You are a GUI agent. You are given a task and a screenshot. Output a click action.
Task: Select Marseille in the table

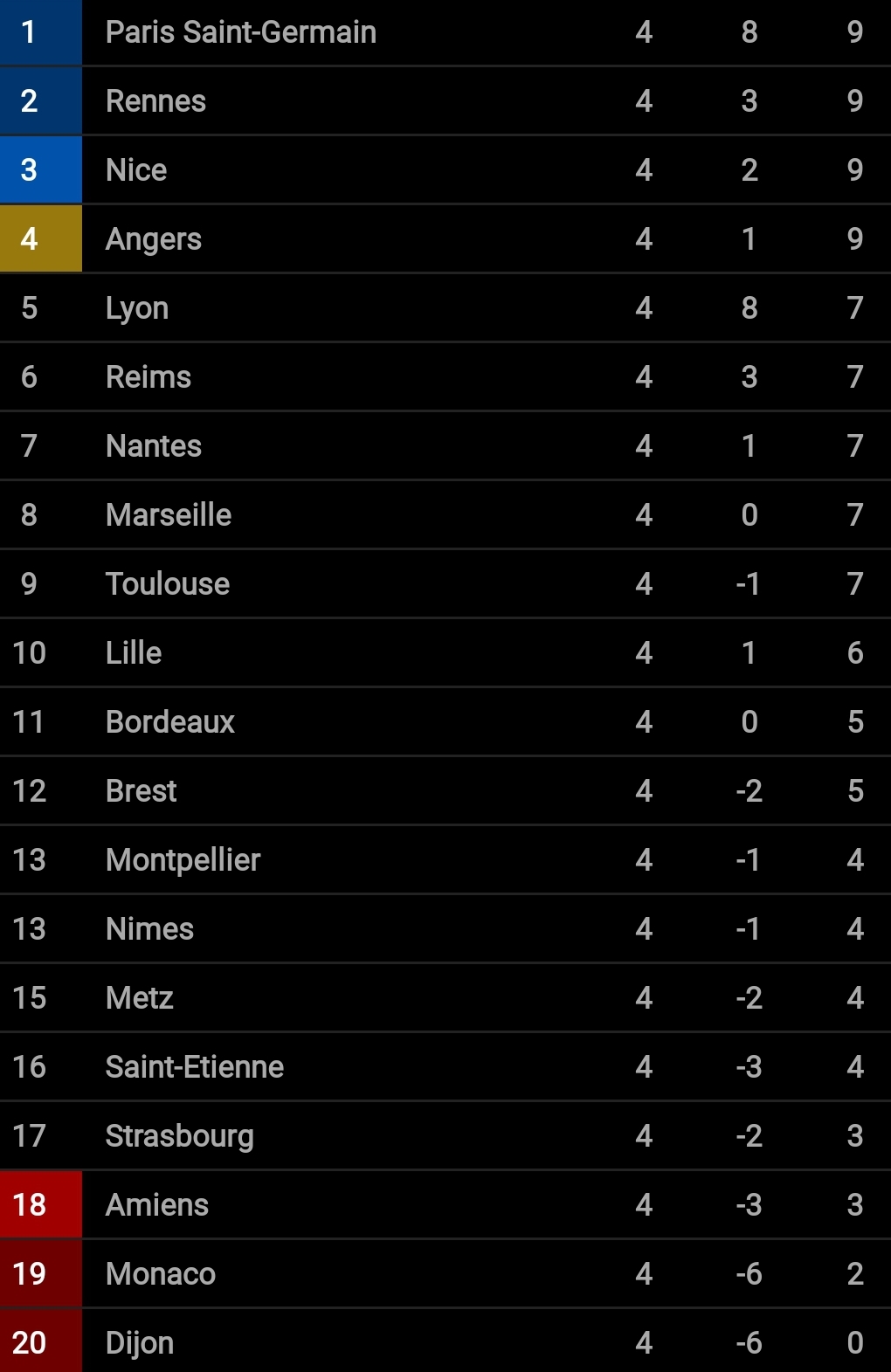coord(445,515)
